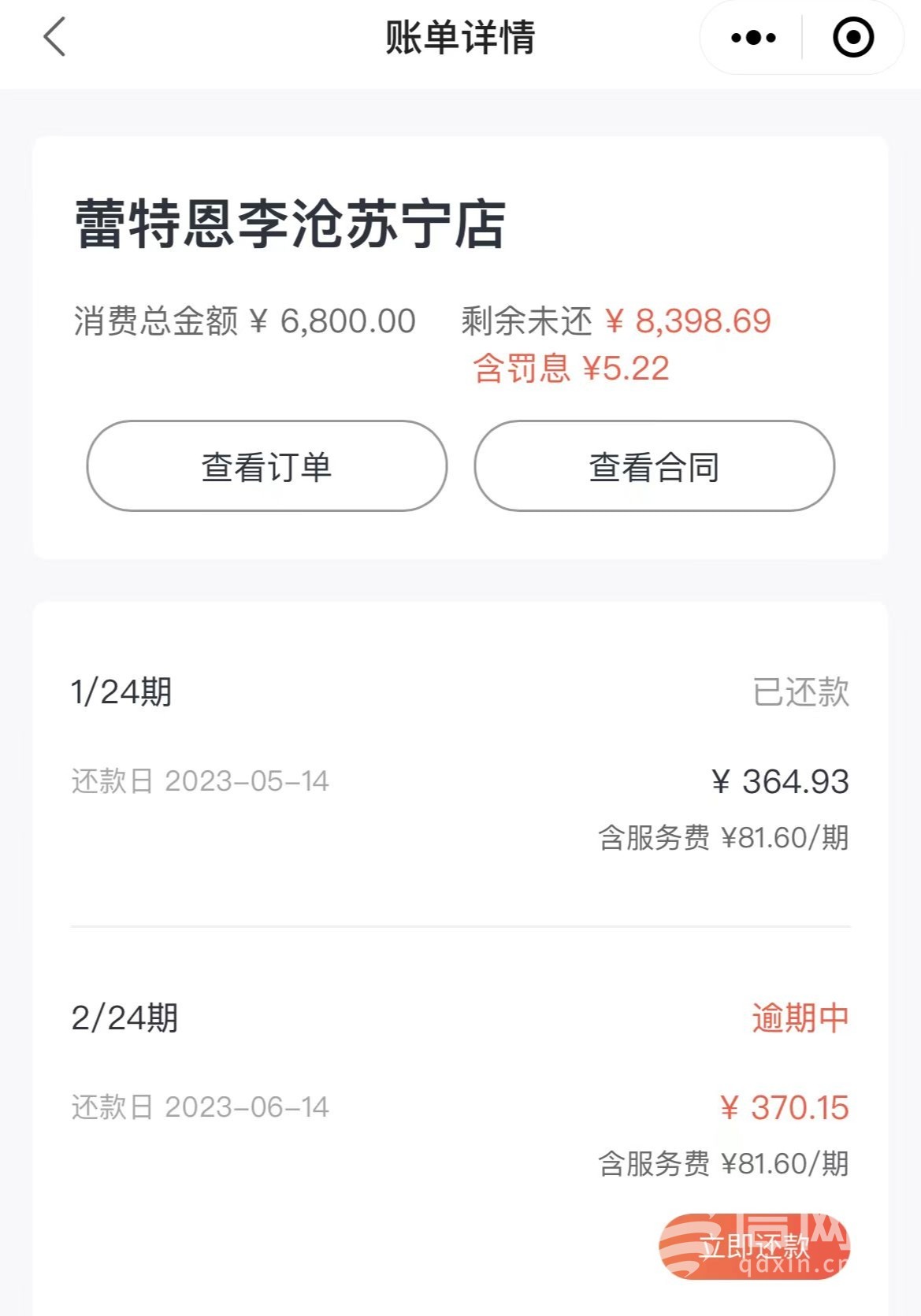Open 查看合同 to view the contract
Image resolution: width=921 pixels, height=1316 pixels.
pyautogui.click(x=654, y=466)
